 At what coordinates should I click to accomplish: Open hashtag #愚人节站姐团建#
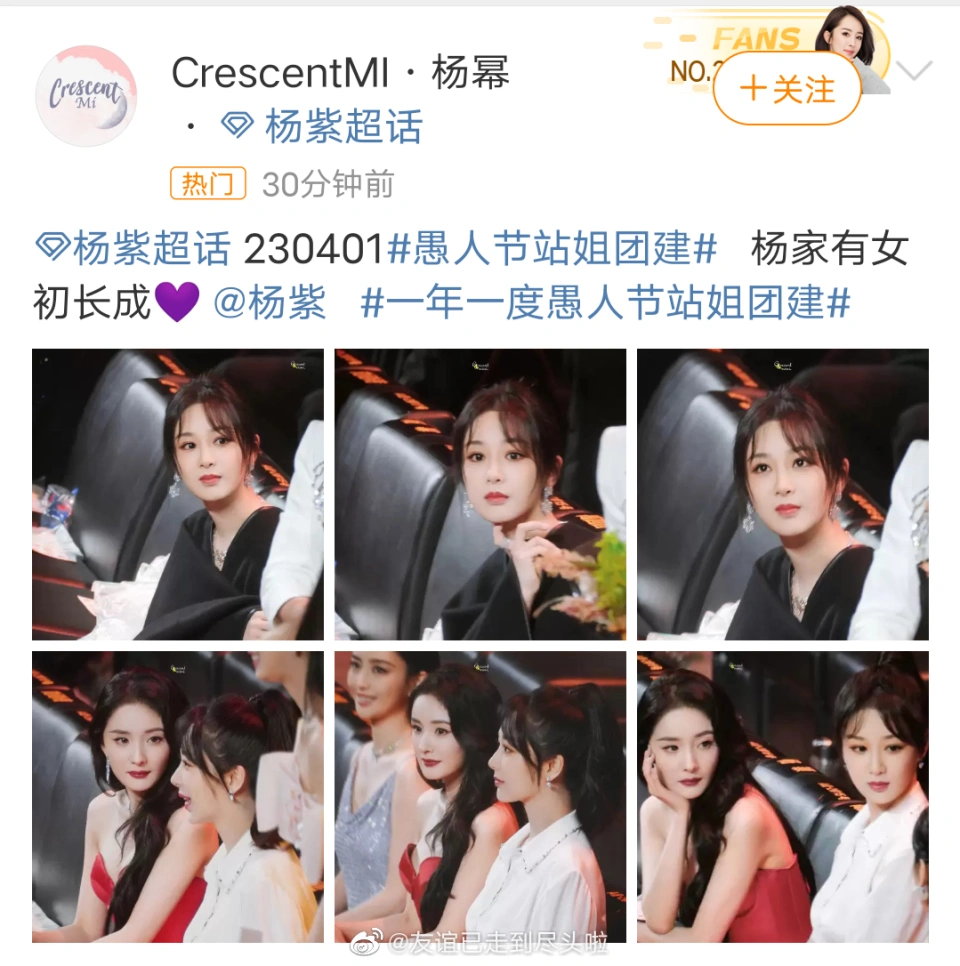tap(551, 249)
